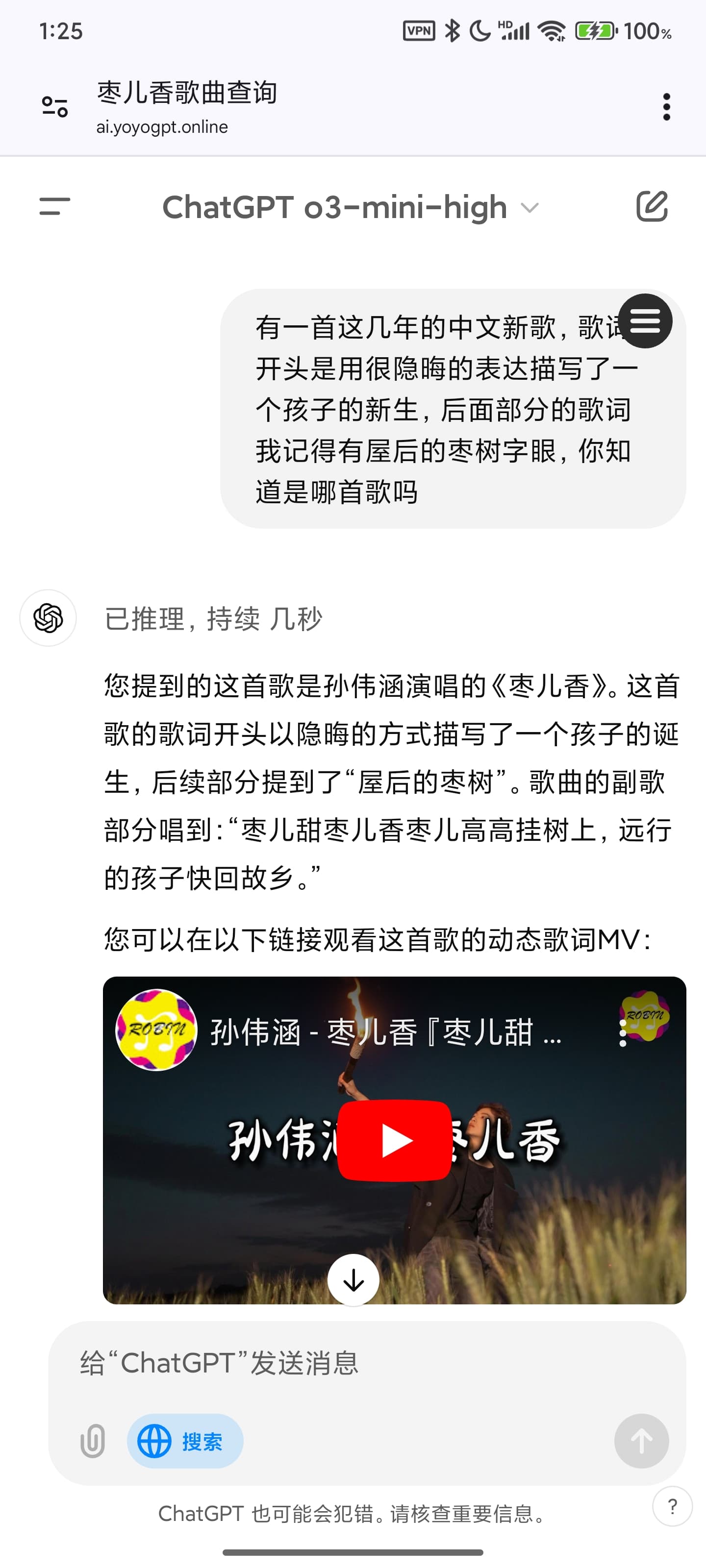Viewport: 706px width, 1568px height.
Task: Start a new chat with the compose icon
Action: tap(652, 206)
